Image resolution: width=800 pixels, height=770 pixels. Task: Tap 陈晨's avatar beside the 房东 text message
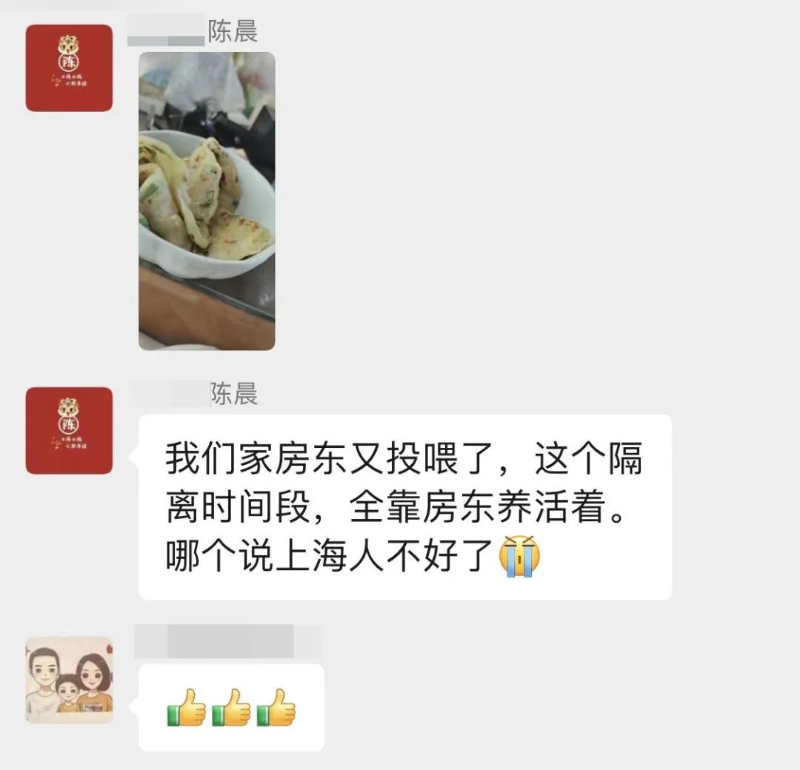click(69, 430)
